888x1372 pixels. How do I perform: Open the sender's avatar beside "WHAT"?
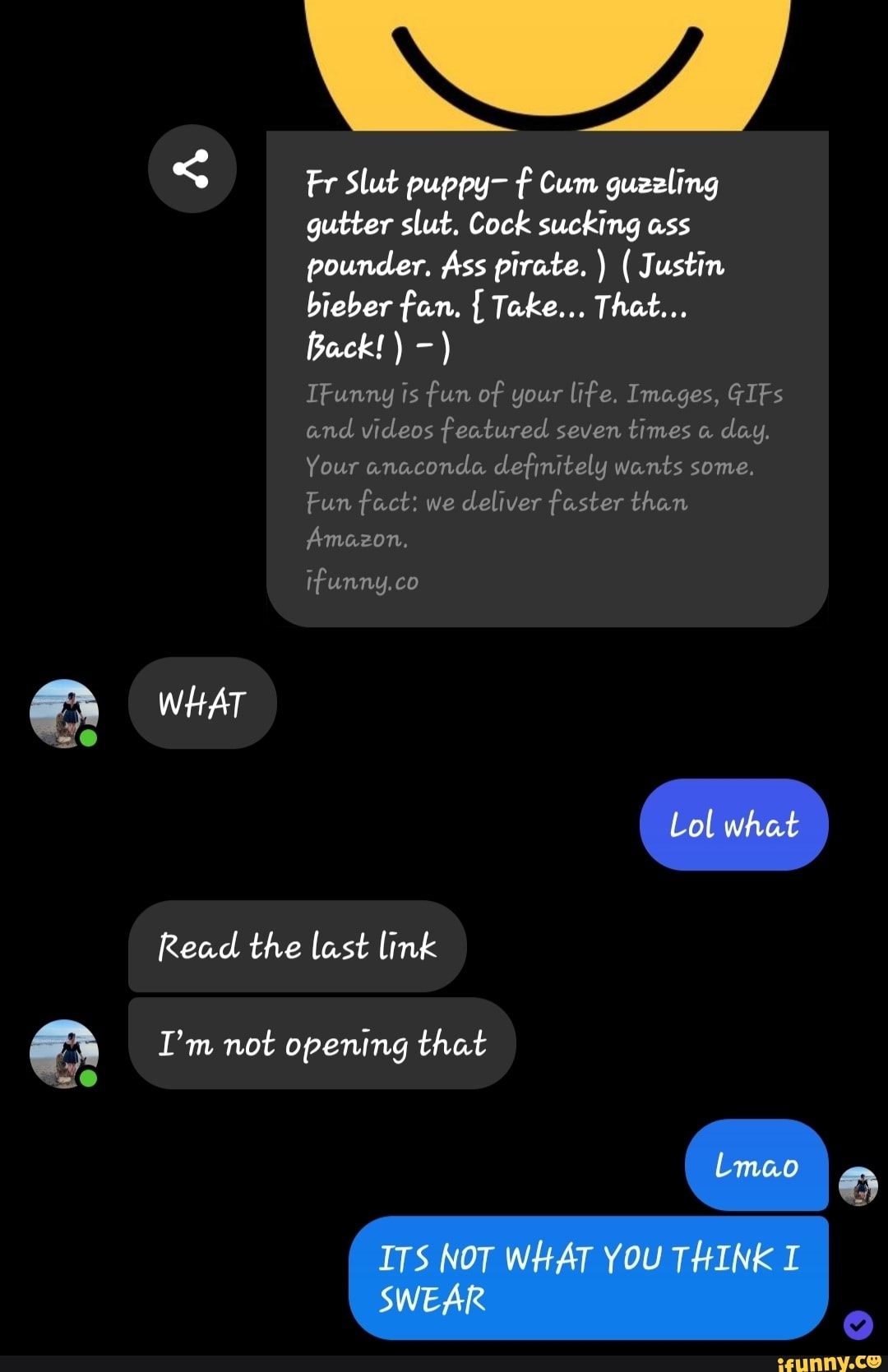63,712
